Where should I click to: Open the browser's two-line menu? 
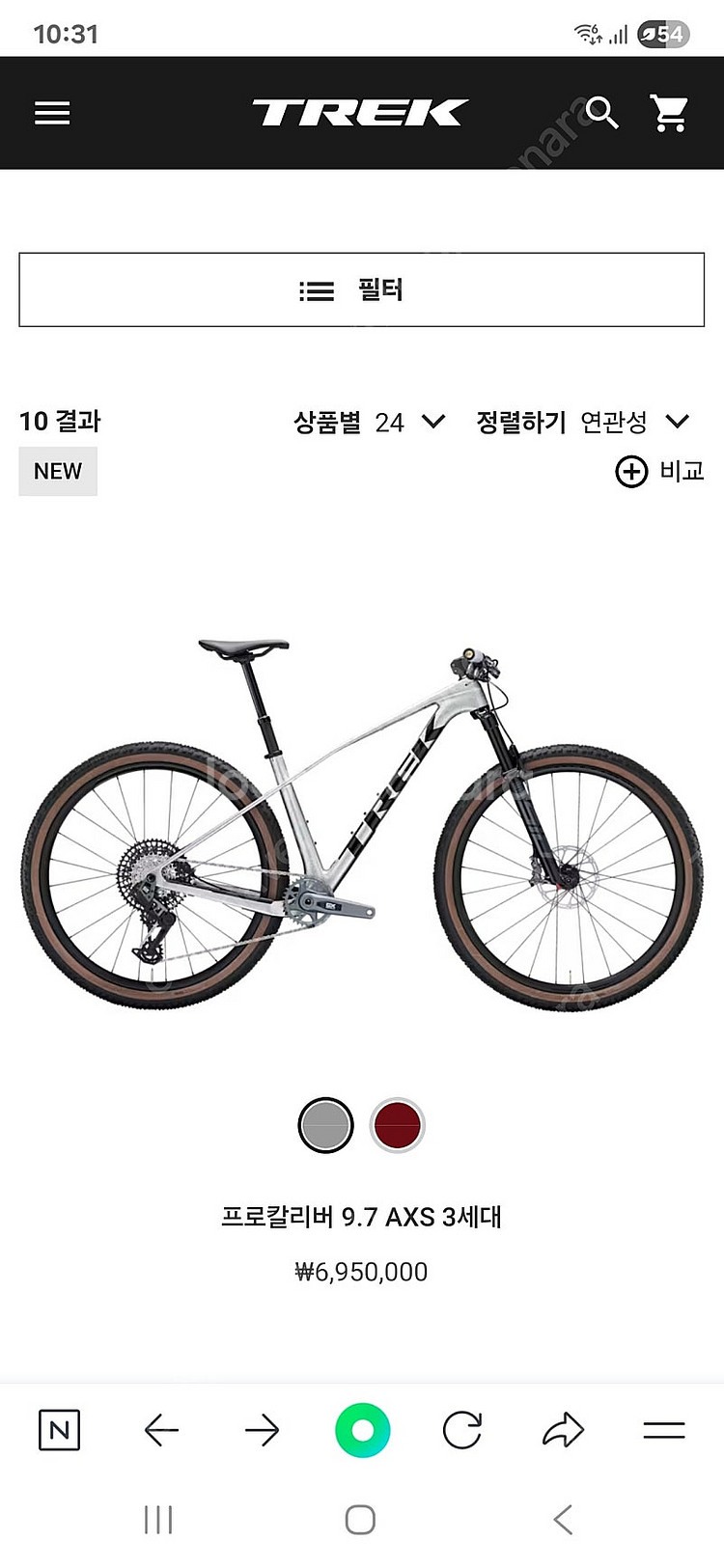point(663,1429)
